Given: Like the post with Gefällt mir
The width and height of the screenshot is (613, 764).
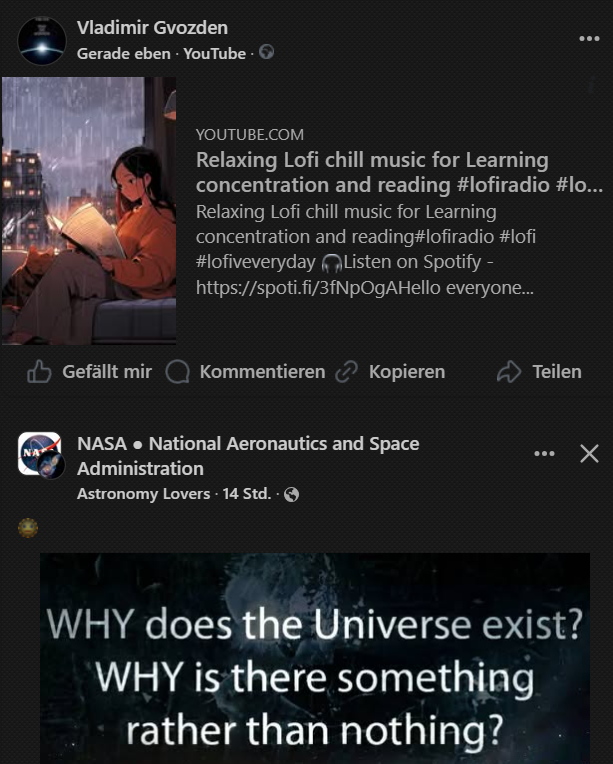Looking at the screenshot, I should (x=90, y=372).
